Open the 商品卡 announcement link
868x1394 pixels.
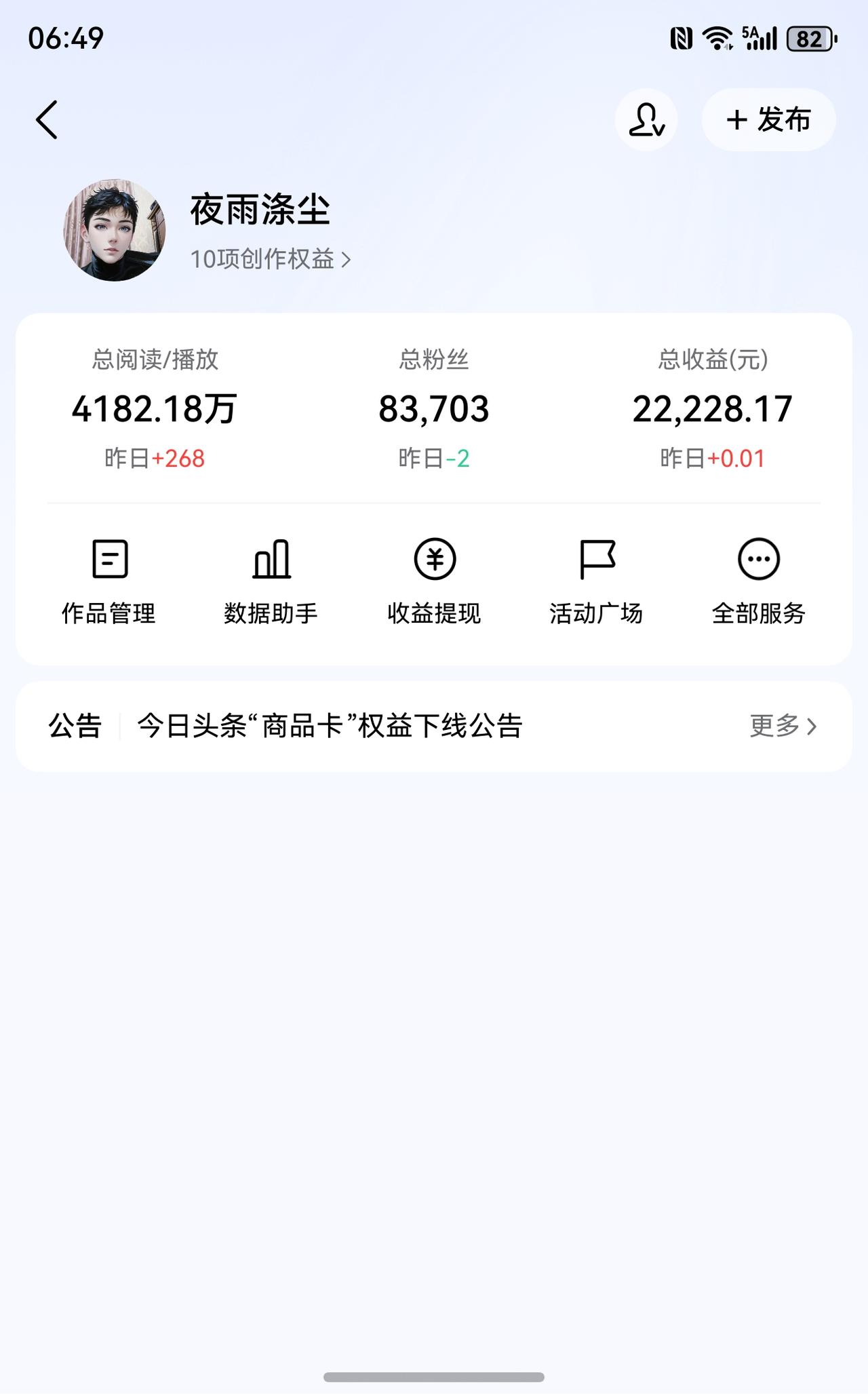tap(331, 724)
